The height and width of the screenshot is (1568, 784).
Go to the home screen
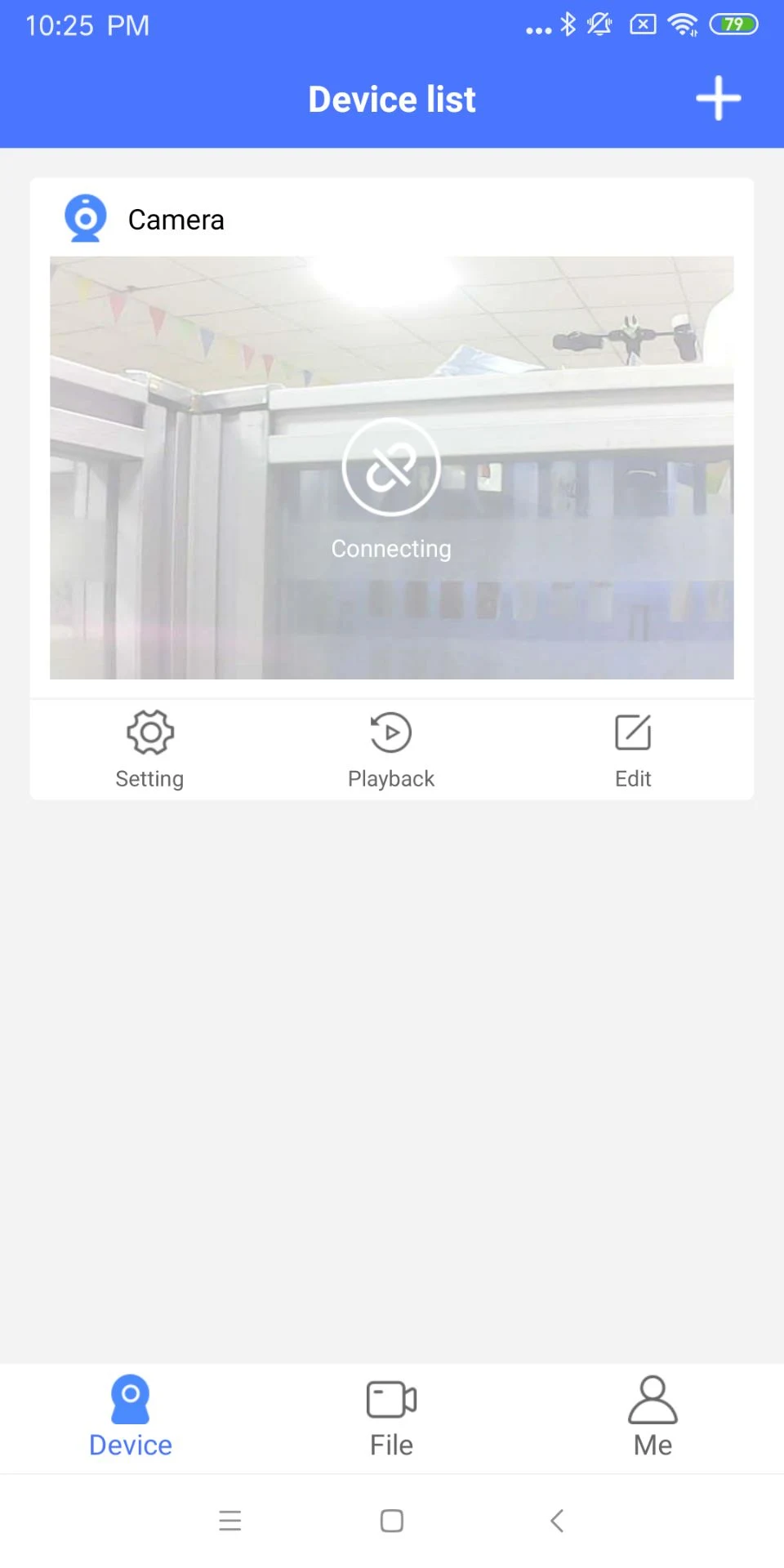coord(392,1521)
